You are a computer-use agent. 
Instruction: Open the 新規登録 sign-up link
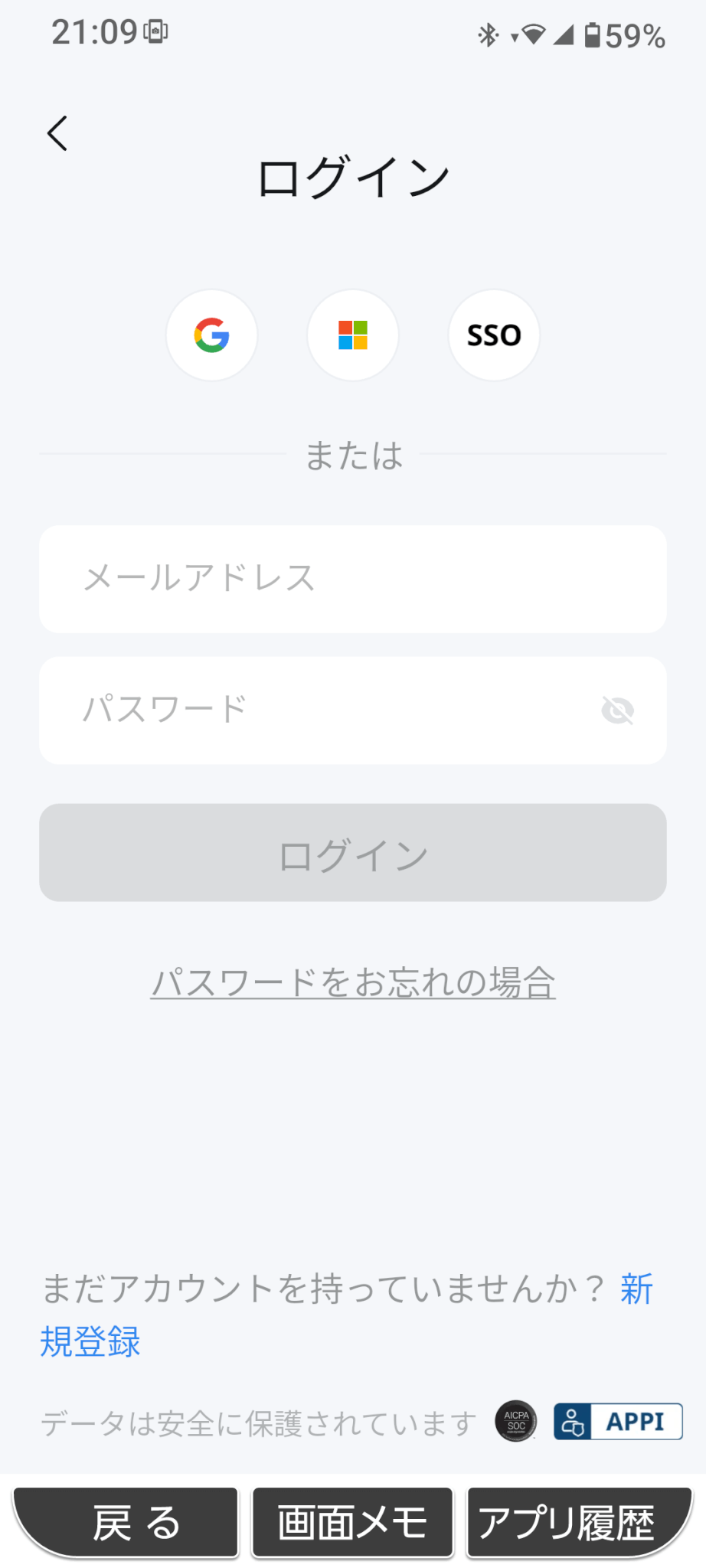click(90, 1342)
